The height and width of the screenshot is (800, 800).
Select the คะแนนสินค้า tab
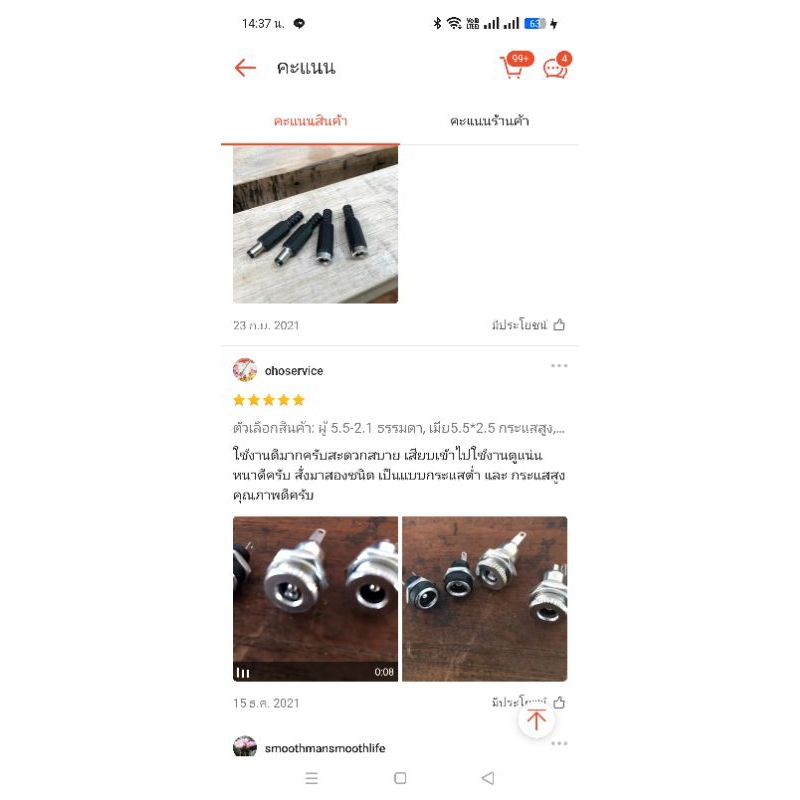click(x=310, y=121)
